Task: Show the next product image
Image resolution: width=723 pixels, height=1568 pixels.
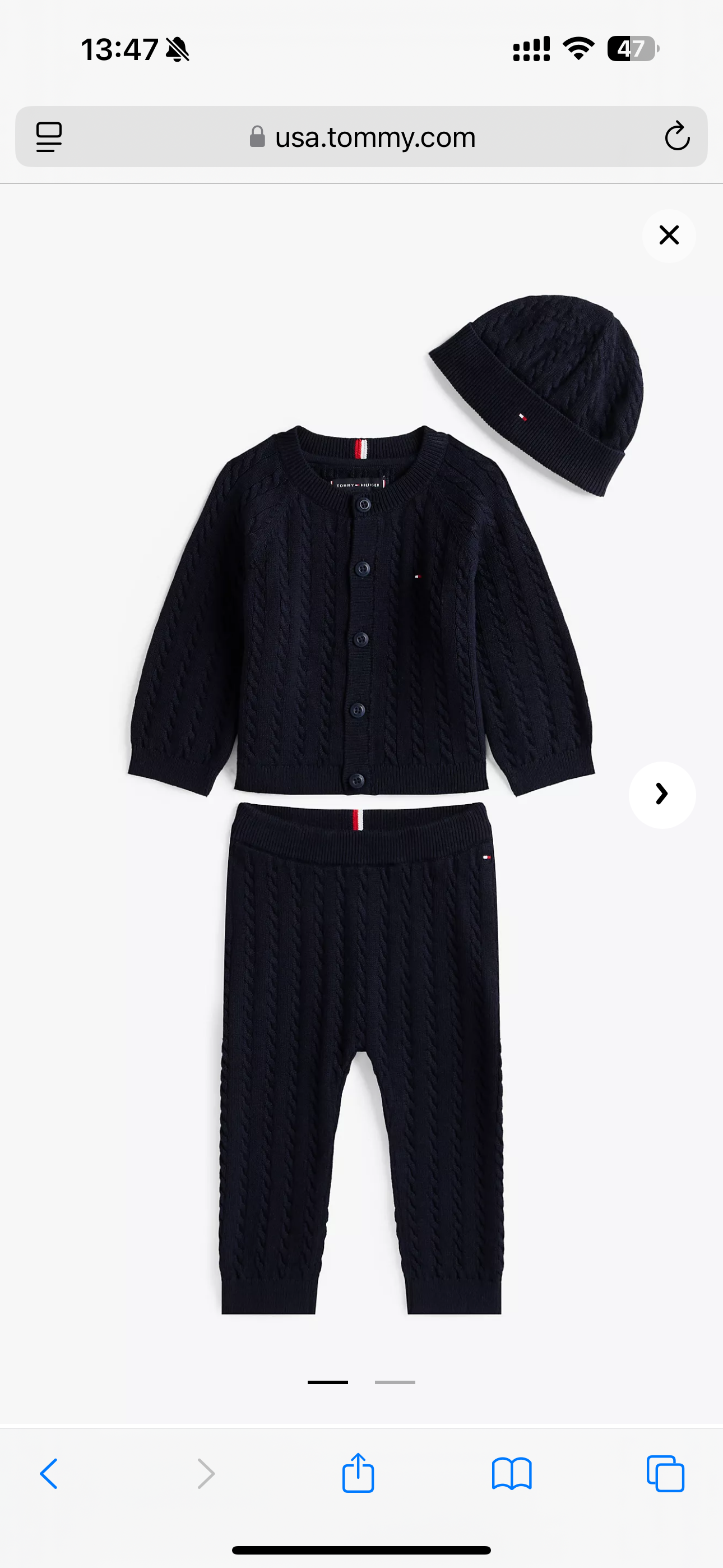Action: click(x=661, y=794)
